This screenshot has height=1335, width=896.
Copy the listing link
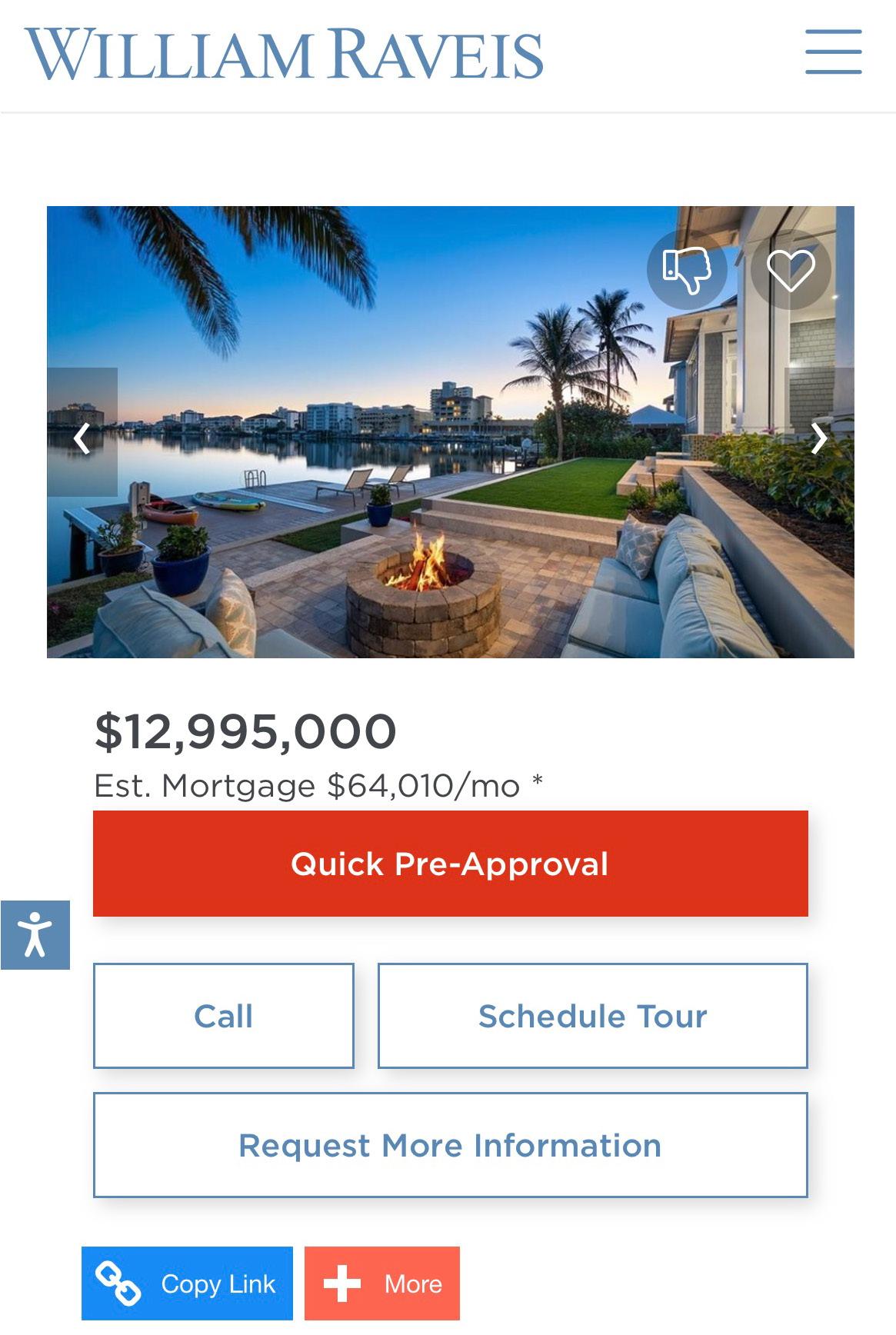(x=187, y=1283)
